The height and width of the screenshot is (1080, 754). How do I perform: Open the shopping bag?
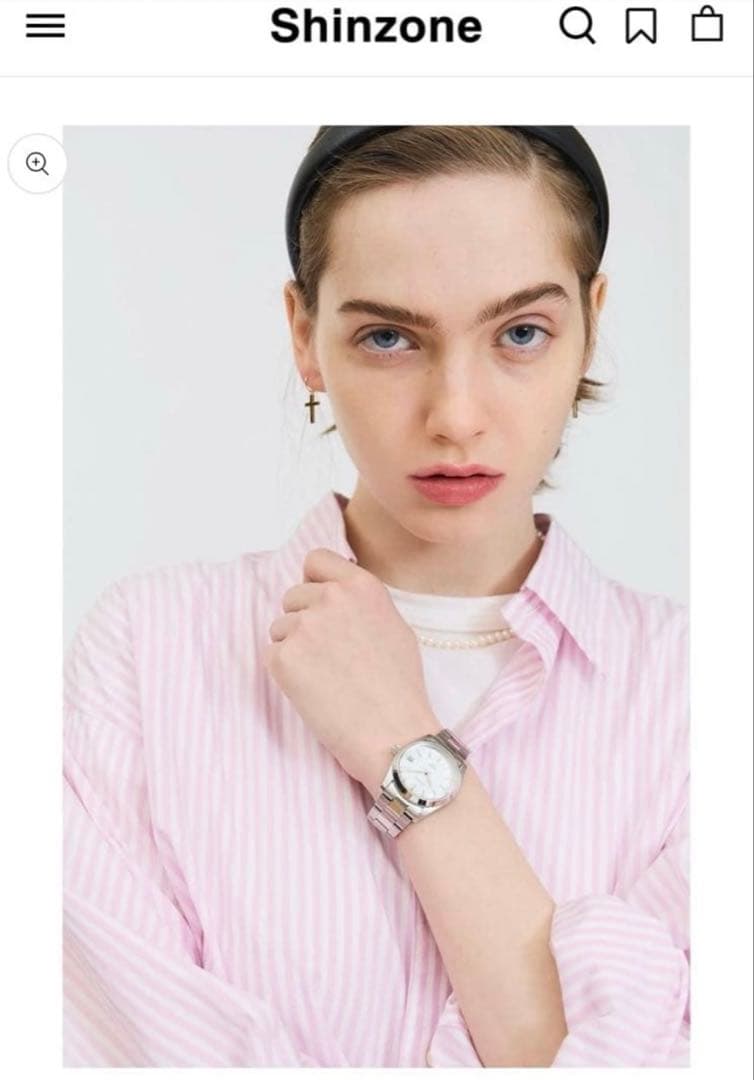[x=707, y=25]
